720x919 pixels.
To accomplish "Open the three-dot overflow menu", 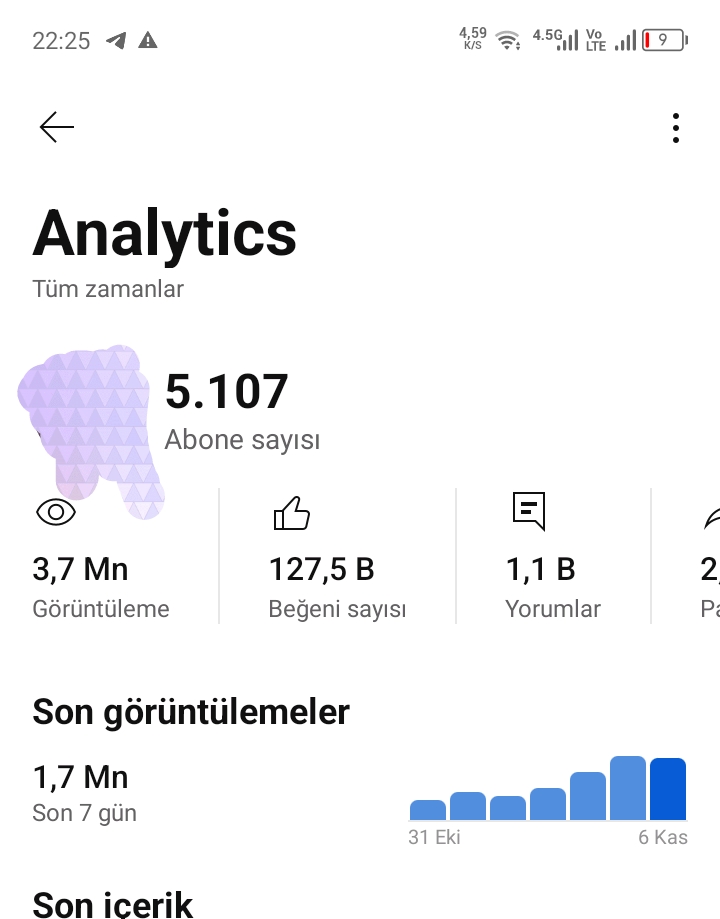I will (676, 128).
